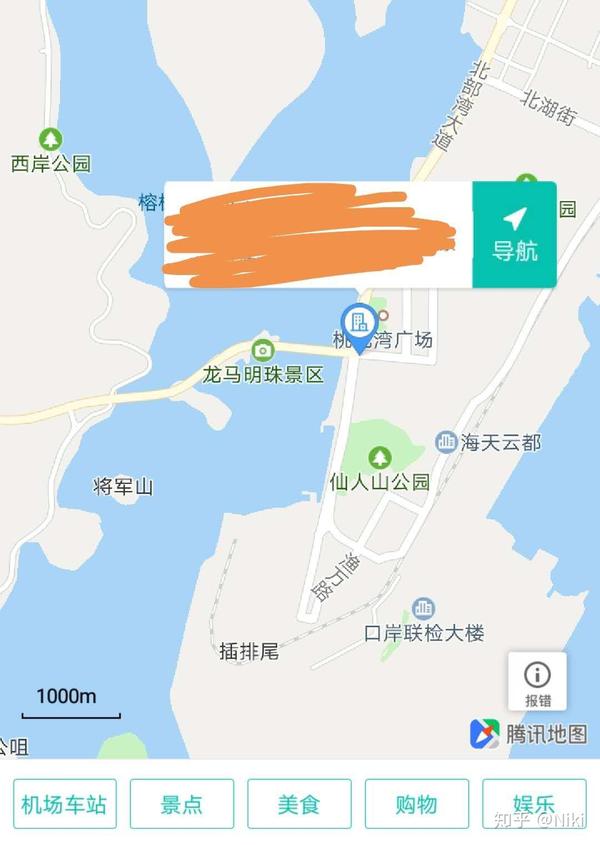Show nearby 景点 attractions
Viewport: 600px width, 845px height.
point(182,804)
